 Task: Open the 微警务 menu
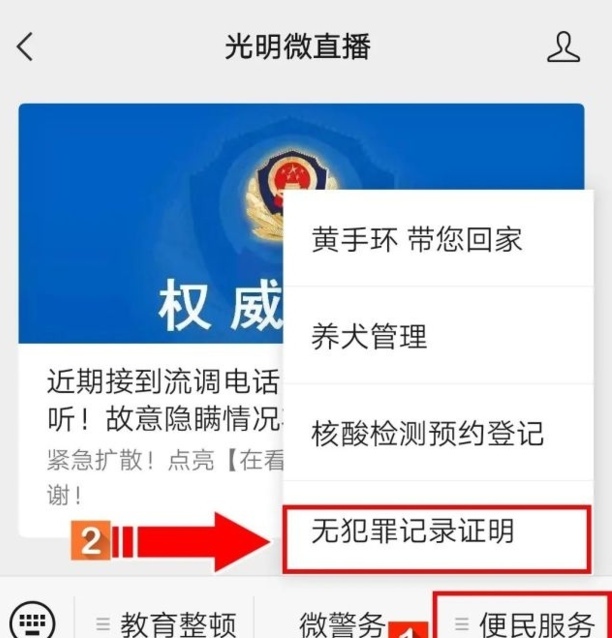343,623
